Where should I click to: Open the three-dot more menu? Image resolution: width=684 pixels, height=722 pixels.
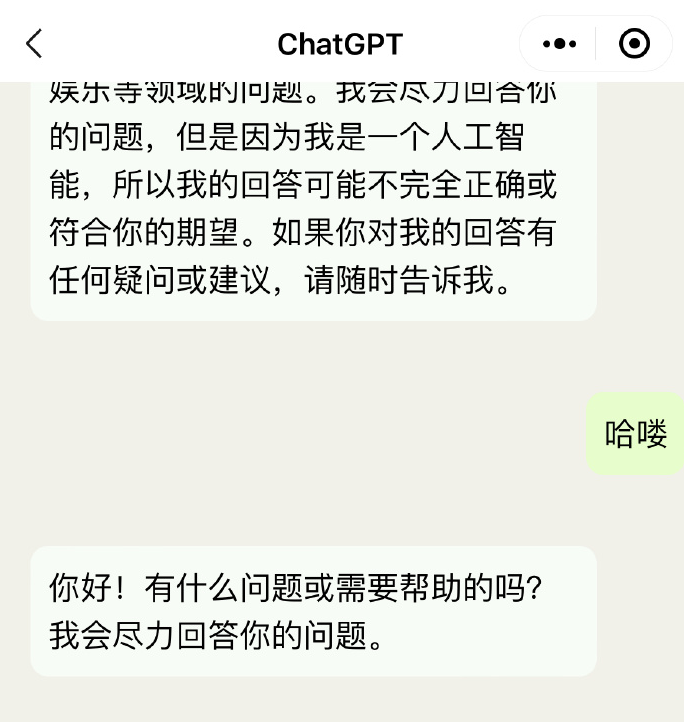click(x=559, y=44)
